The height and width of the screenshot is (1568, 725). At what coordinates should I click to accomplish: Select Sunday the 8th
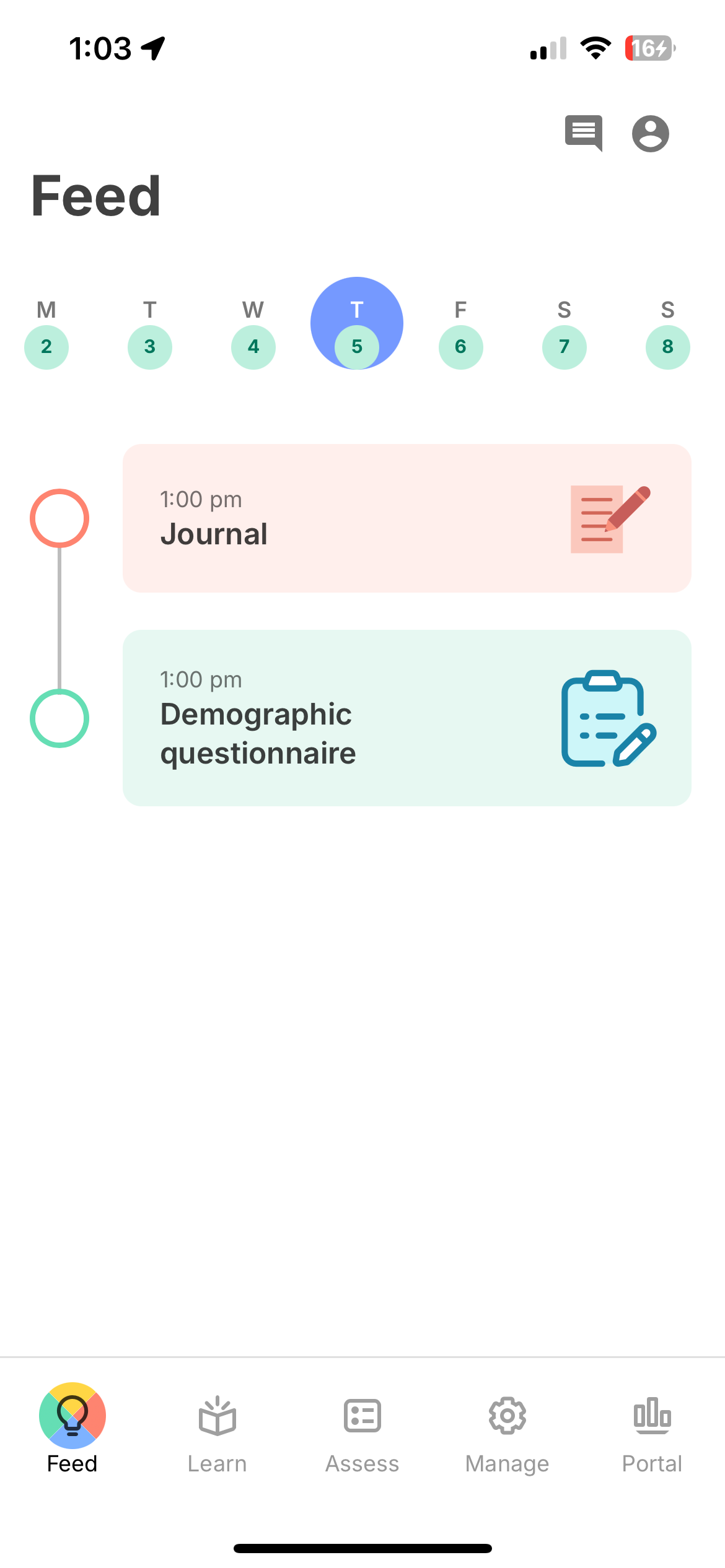pos(667,347)
